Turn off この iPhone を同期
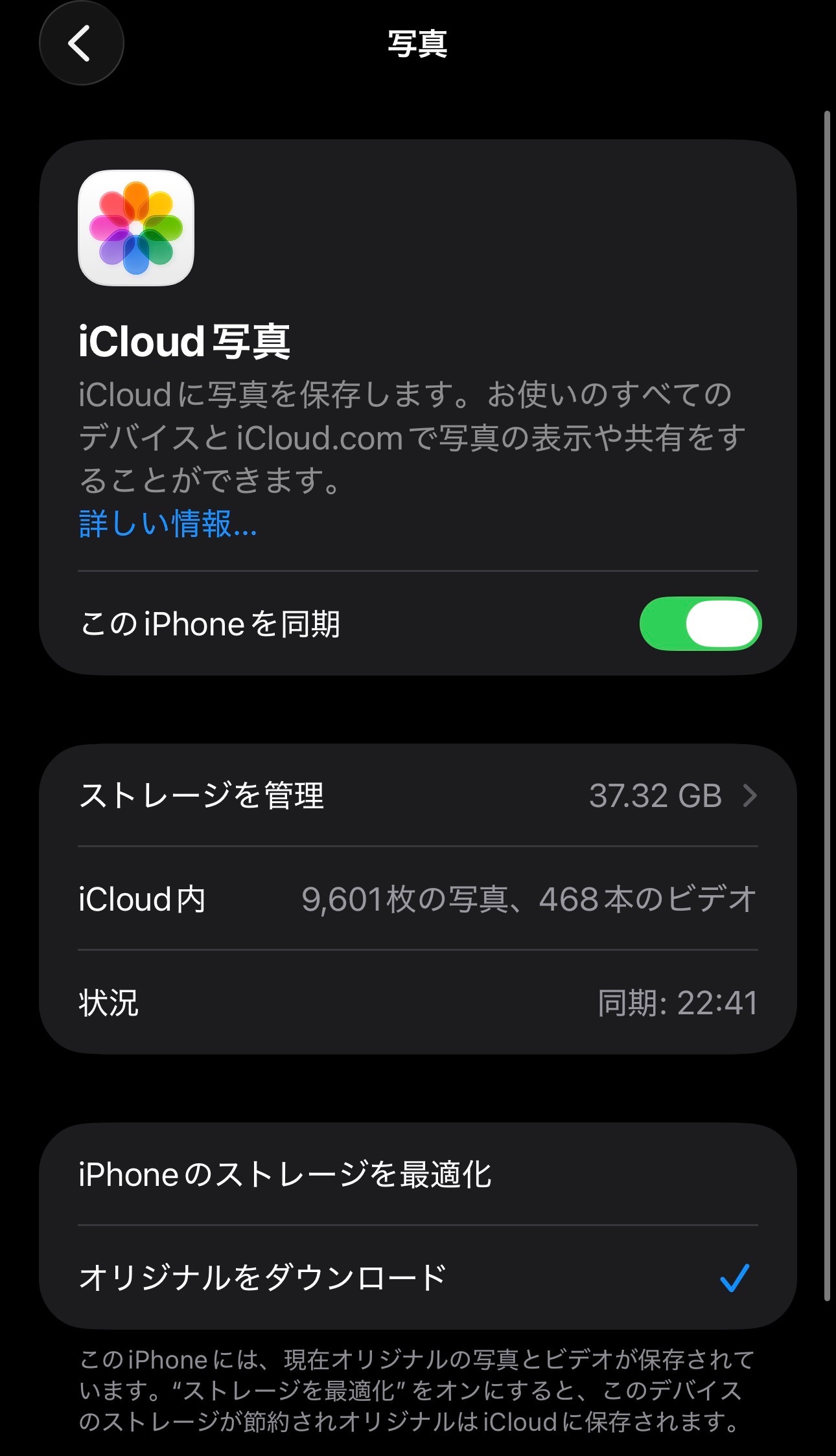 700,624
